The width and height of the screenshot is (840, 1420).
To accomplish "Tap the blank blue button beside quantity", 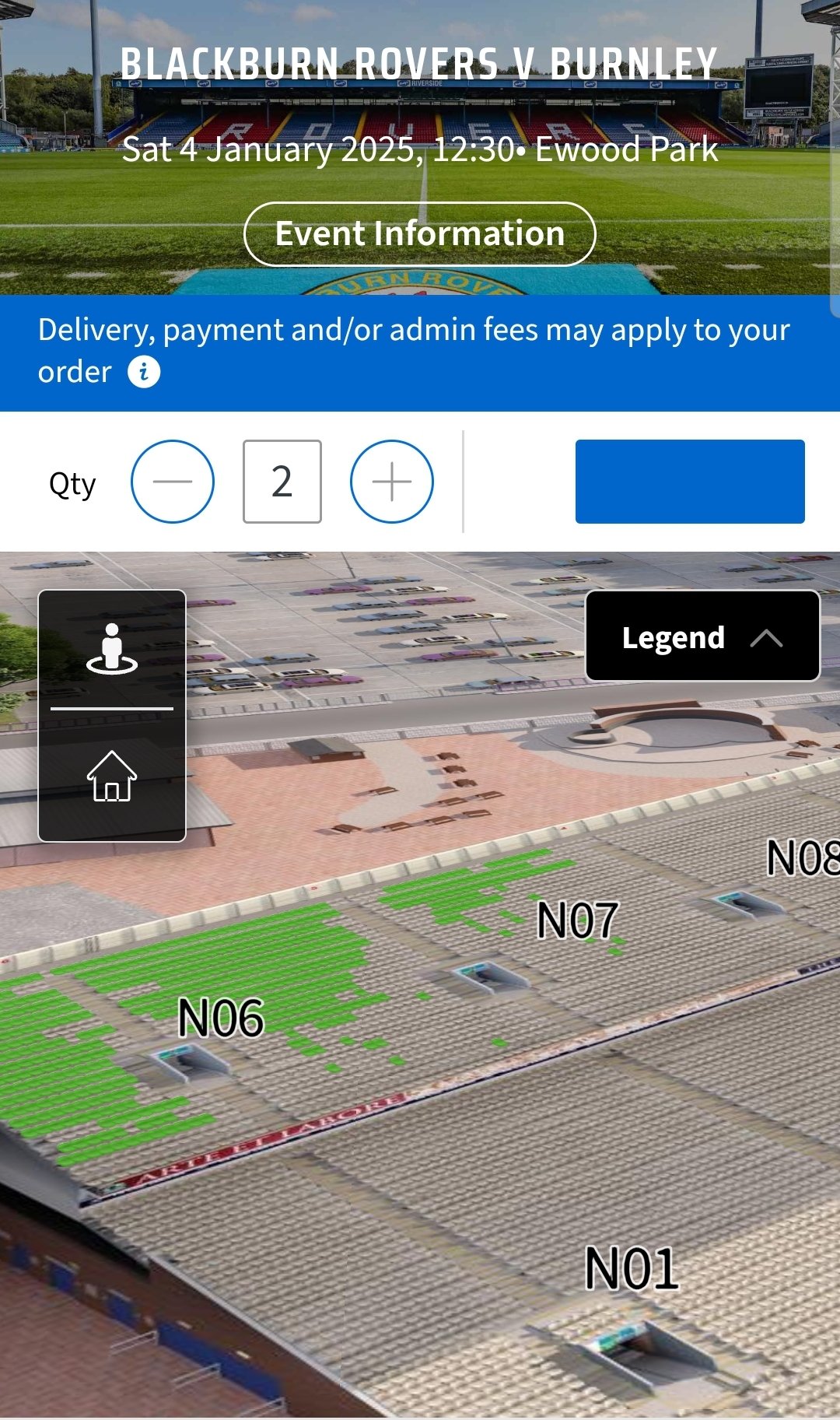I will [690, 482].
